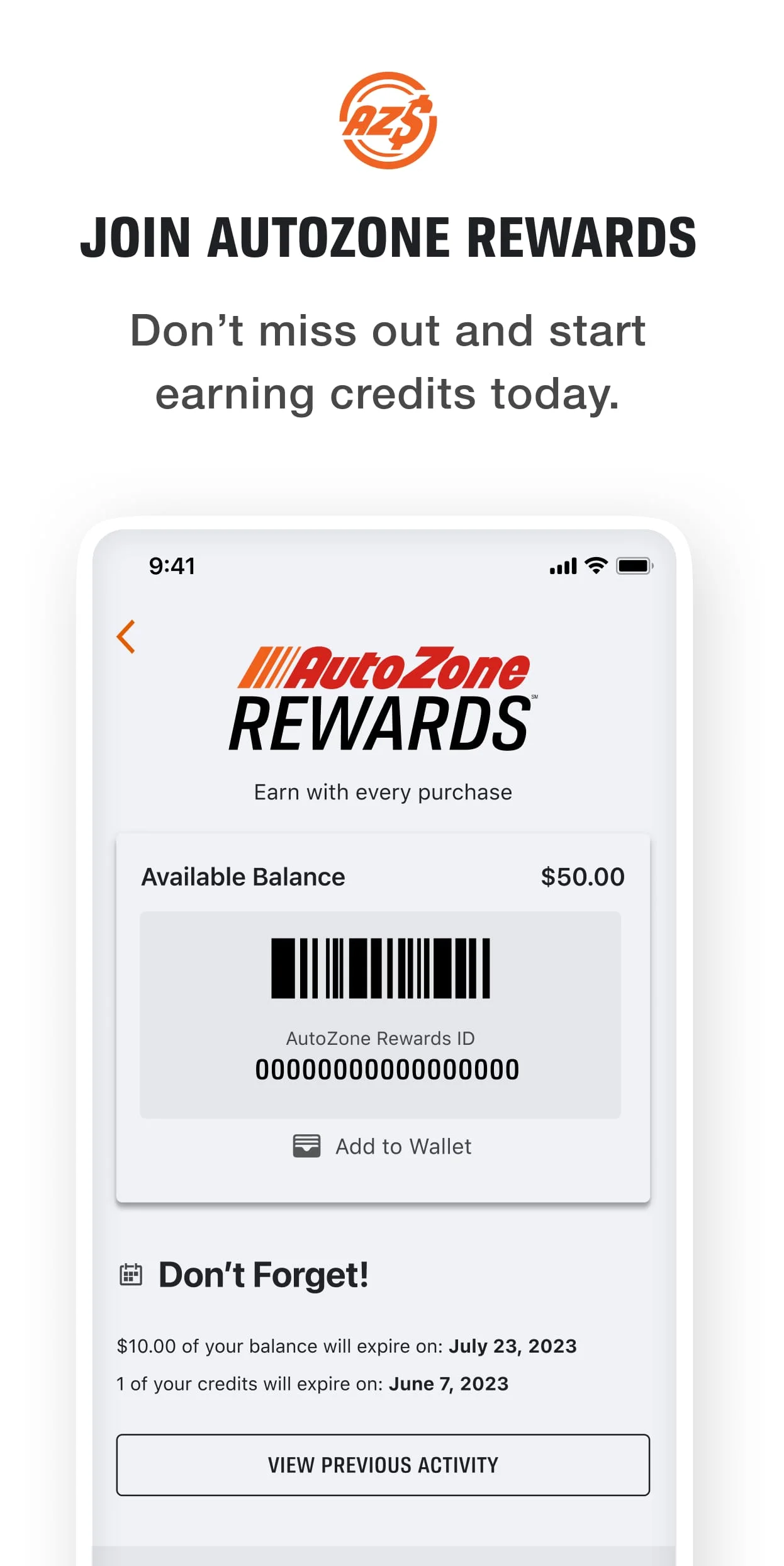Image resolution: width=784 pixels, height=1566 pixels.
Task: Open View Previous Activity
Action: point(383,1465)
